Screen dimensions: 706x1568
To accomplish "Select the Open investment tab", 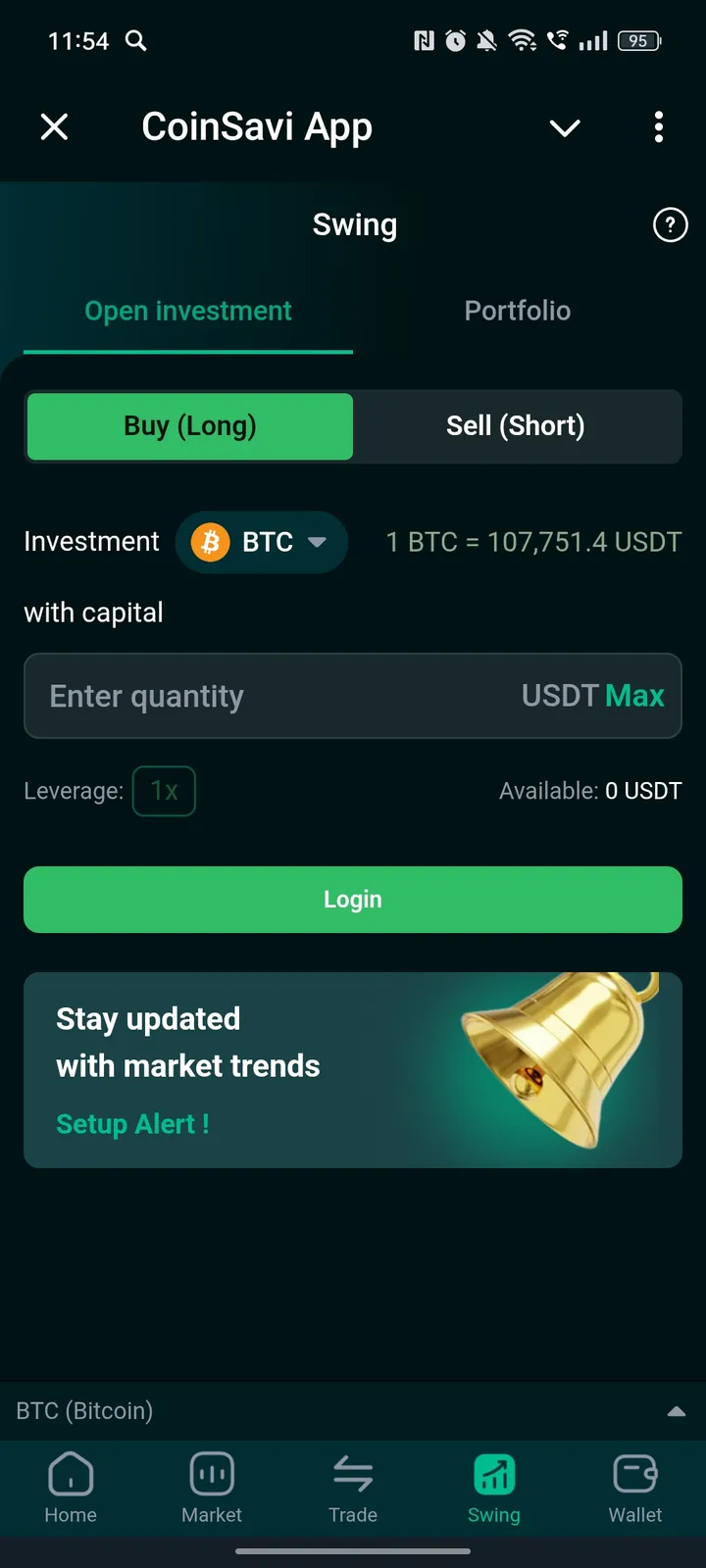I will 187,311.
